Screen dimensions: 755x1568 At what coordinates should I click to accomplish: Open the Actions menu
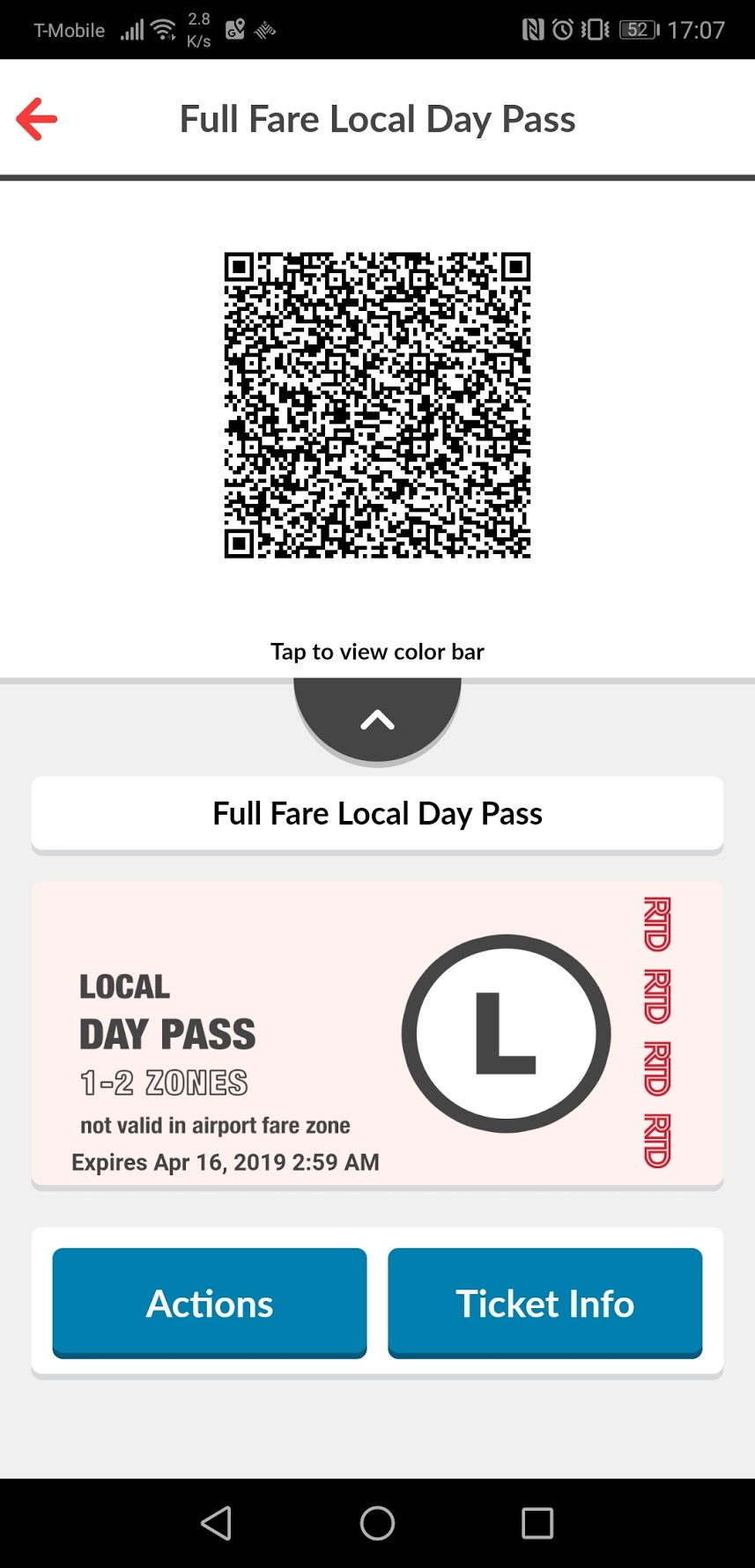(210, 1303)
